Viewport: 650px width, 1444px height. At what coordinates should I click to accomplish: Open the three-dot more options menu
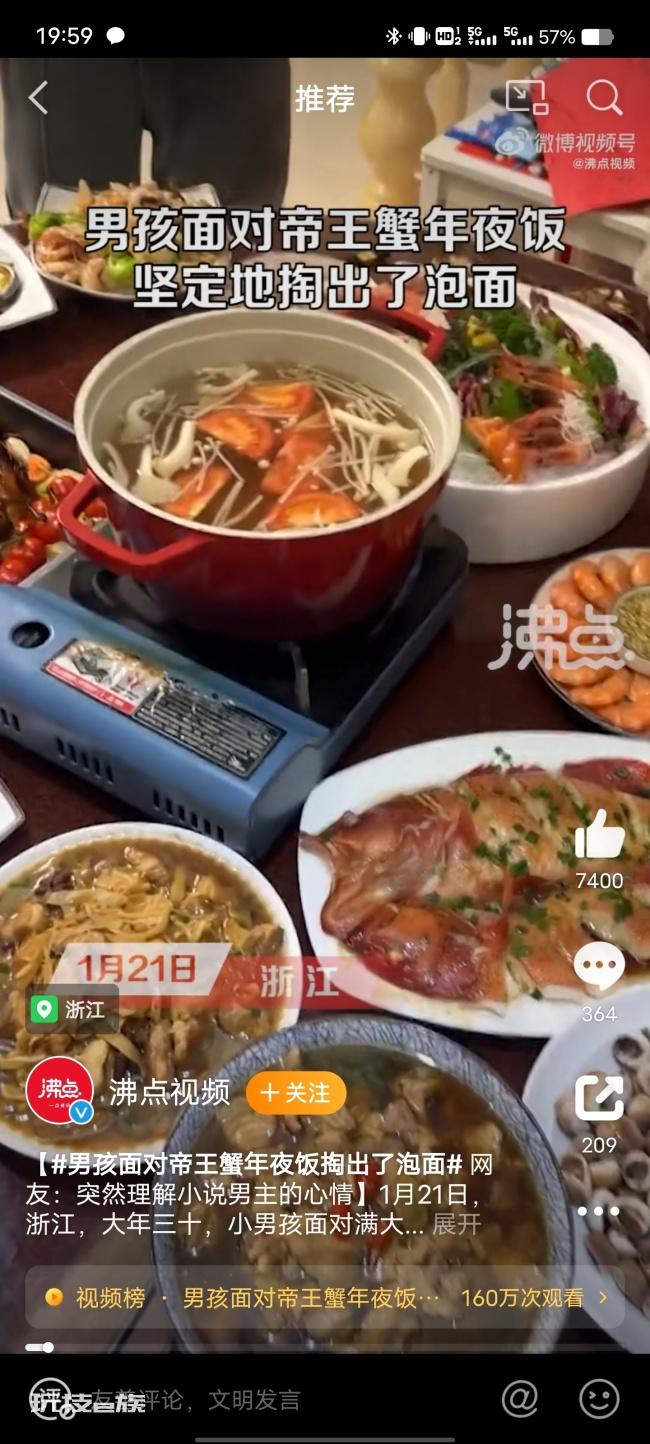point(598,1211)
